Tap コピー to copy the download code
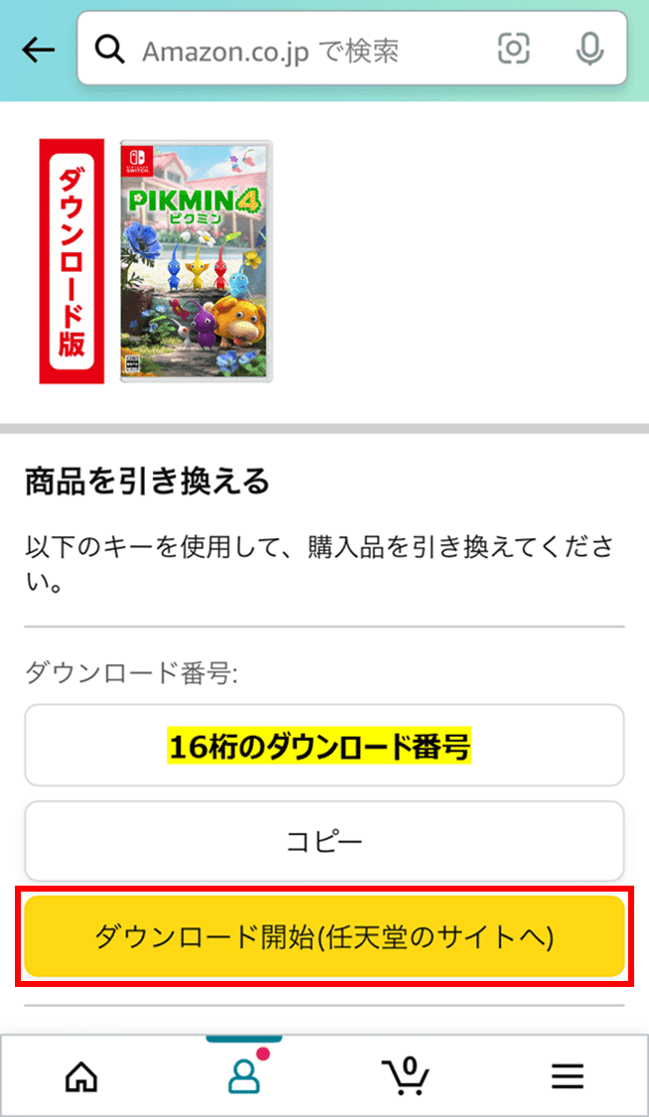Viewport: 649px width, 1117px height. coord(324,841)
